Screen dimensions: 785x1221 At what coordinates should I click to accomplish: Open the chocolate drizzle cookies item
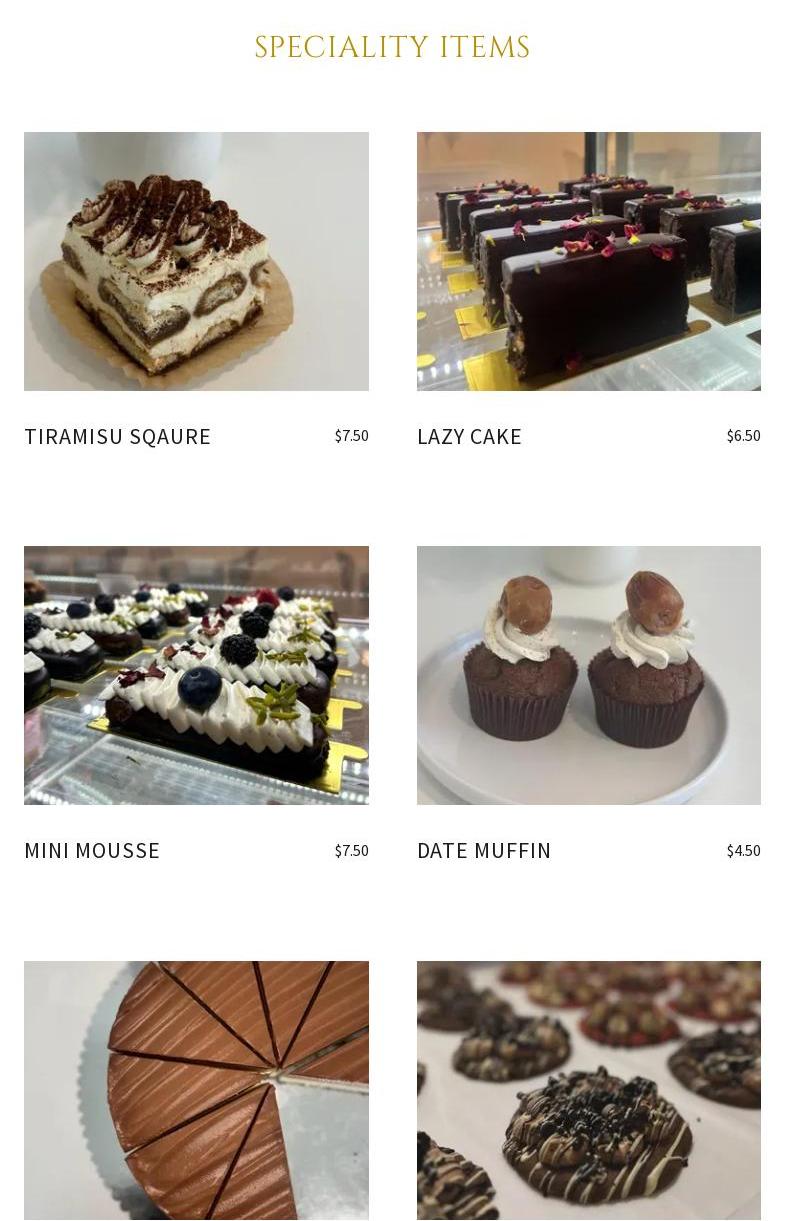coord(588,1090)
